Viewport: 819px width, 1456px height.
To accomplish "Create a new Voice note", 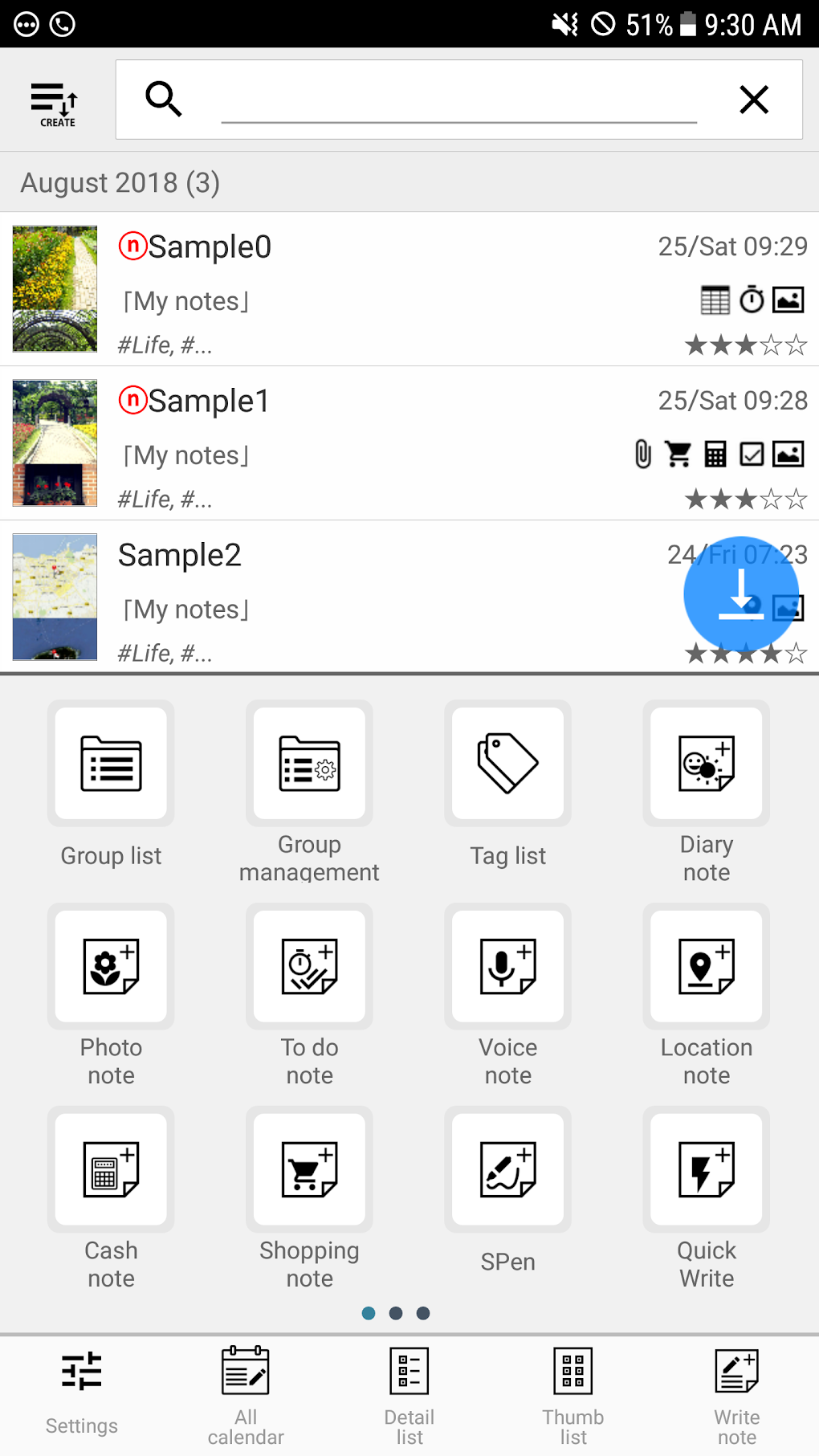I will (x=507, y=966).
